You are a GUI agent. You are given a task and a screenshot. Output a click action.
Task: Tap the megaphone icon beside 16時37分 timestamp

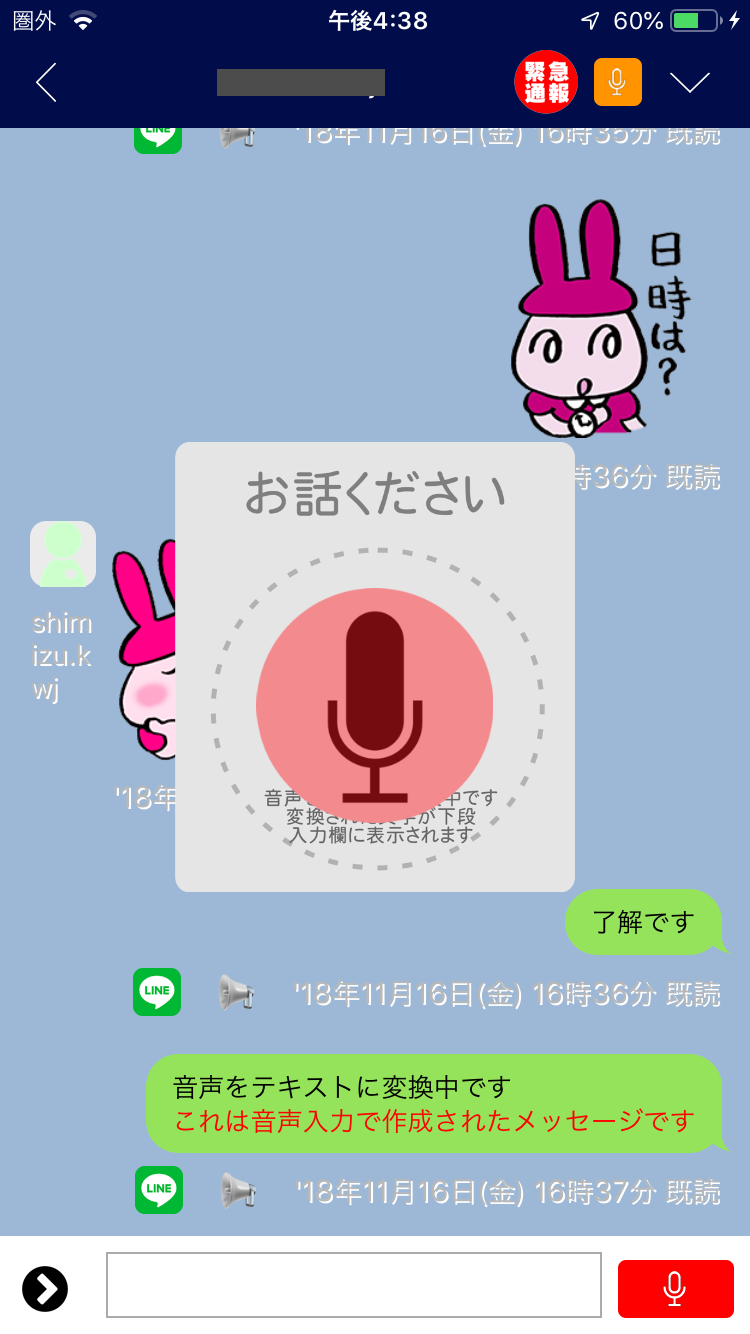coord(239,1190)
